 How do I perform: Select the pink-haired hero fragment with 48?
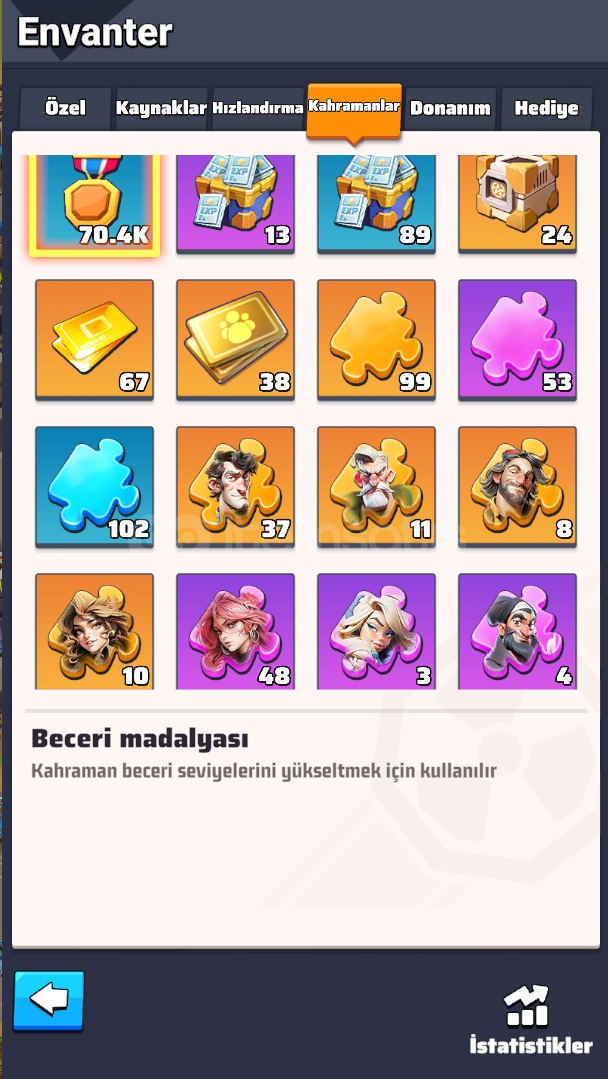(x=236, y=632)
